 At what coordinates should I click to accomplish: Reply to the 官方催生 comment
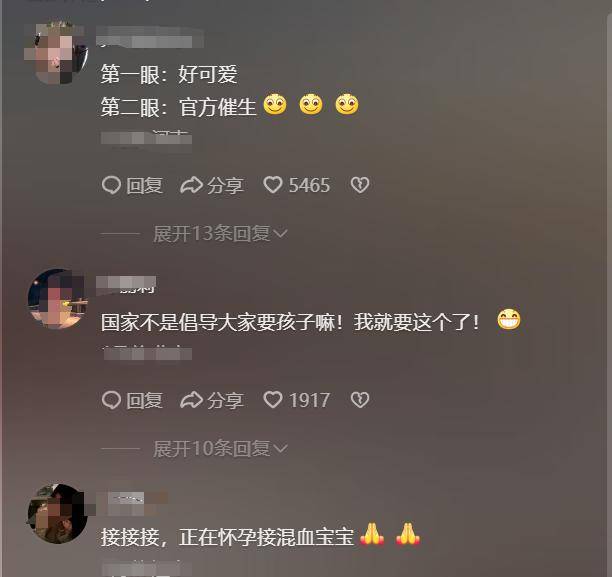click(x=132, y=185)
